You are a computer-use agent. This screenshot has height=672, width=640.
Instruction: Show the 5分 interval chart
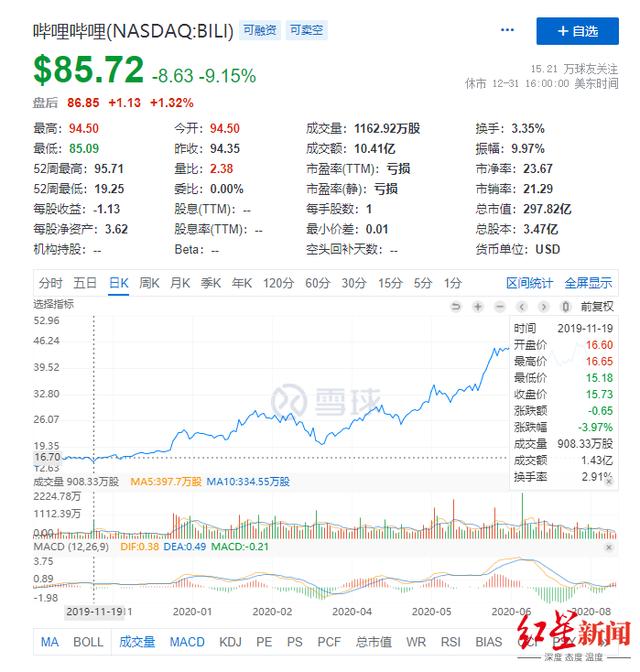pyautogui.click(x=422, y=283)
